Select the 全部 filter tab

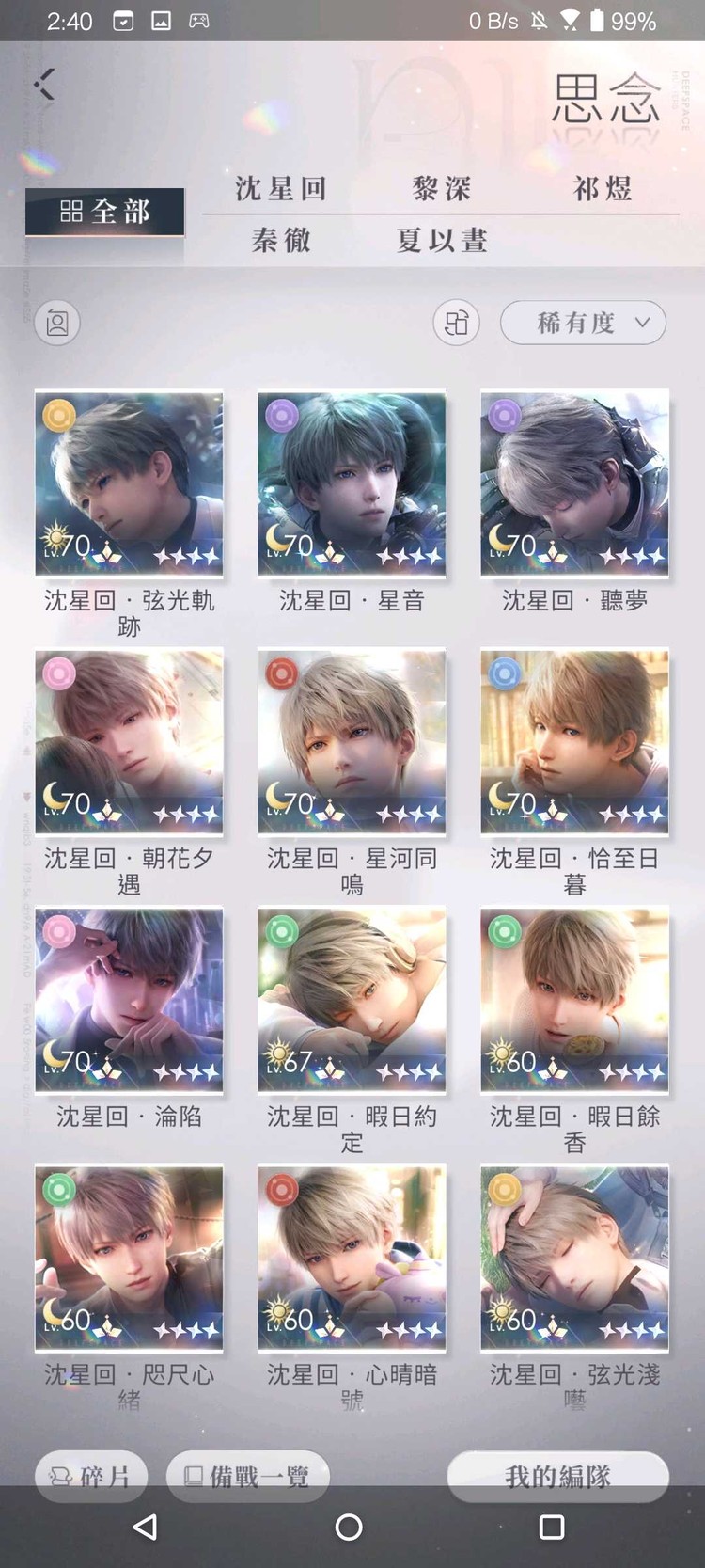pos(104,212)
